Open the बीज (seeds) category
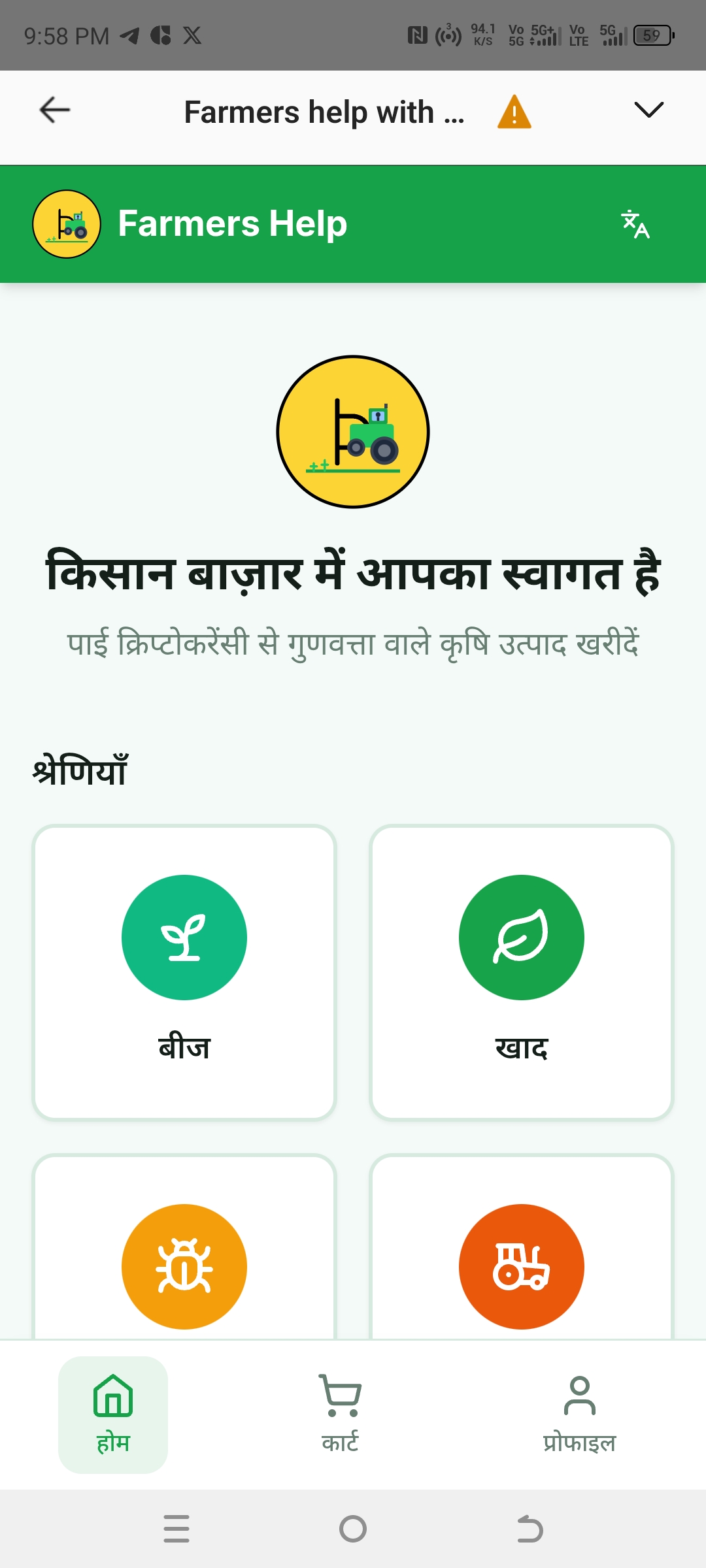The image size is (706, 1568). 184,972
